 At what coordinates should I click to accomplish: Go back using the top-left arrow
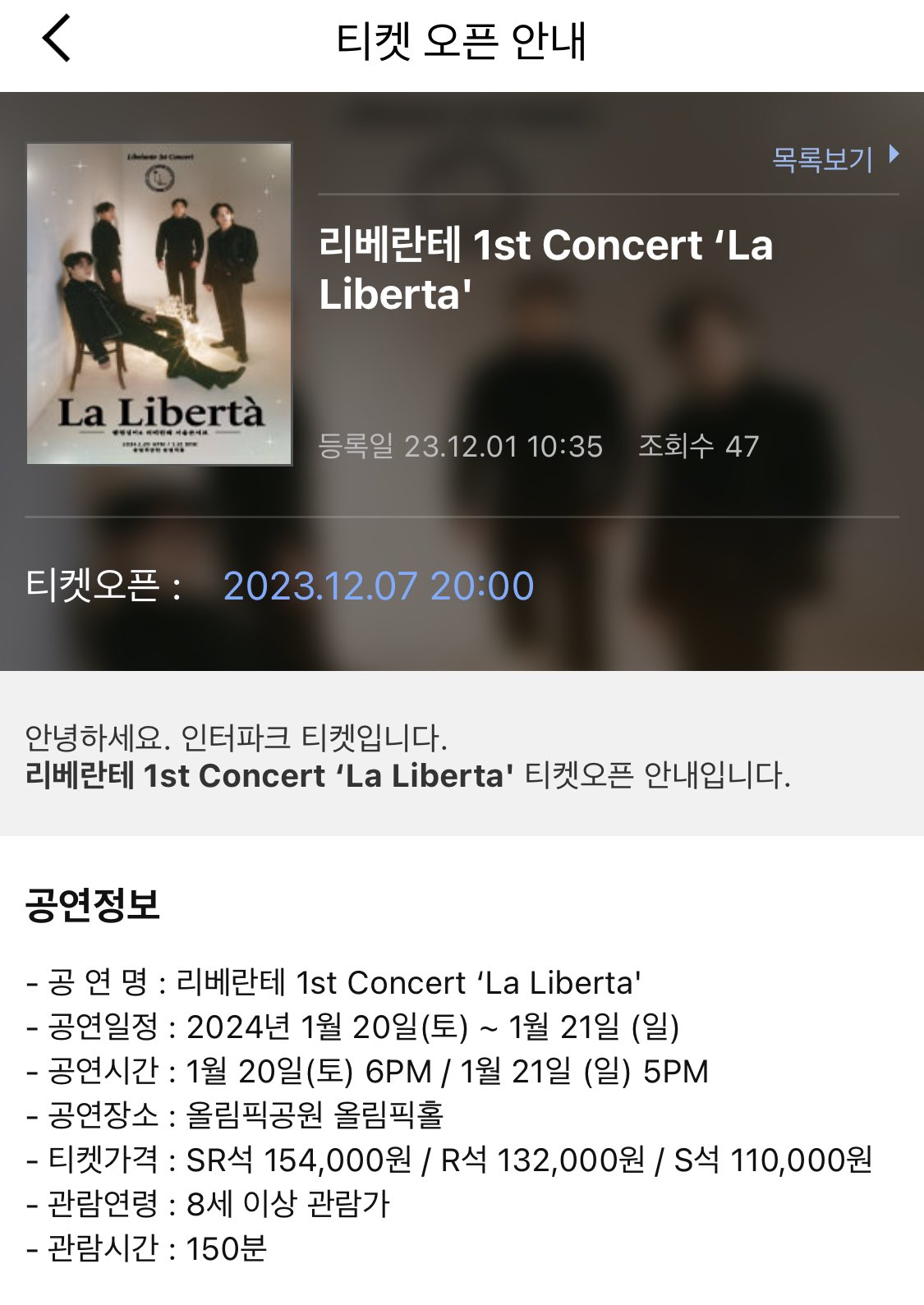point(57,40)
